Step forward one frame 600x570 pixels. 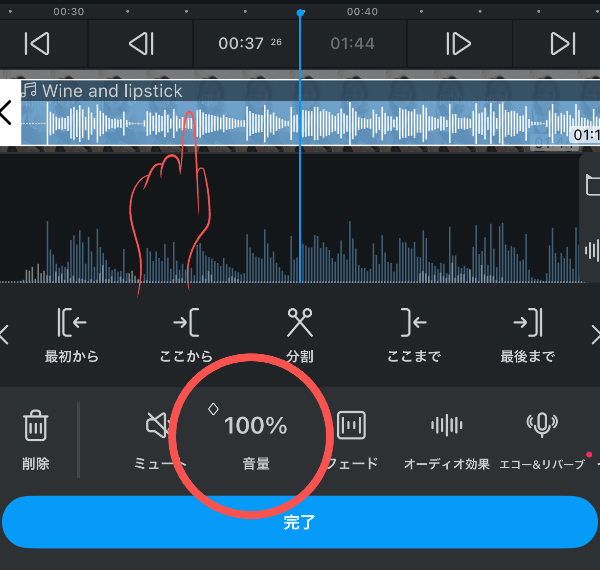tap(458, 43)
